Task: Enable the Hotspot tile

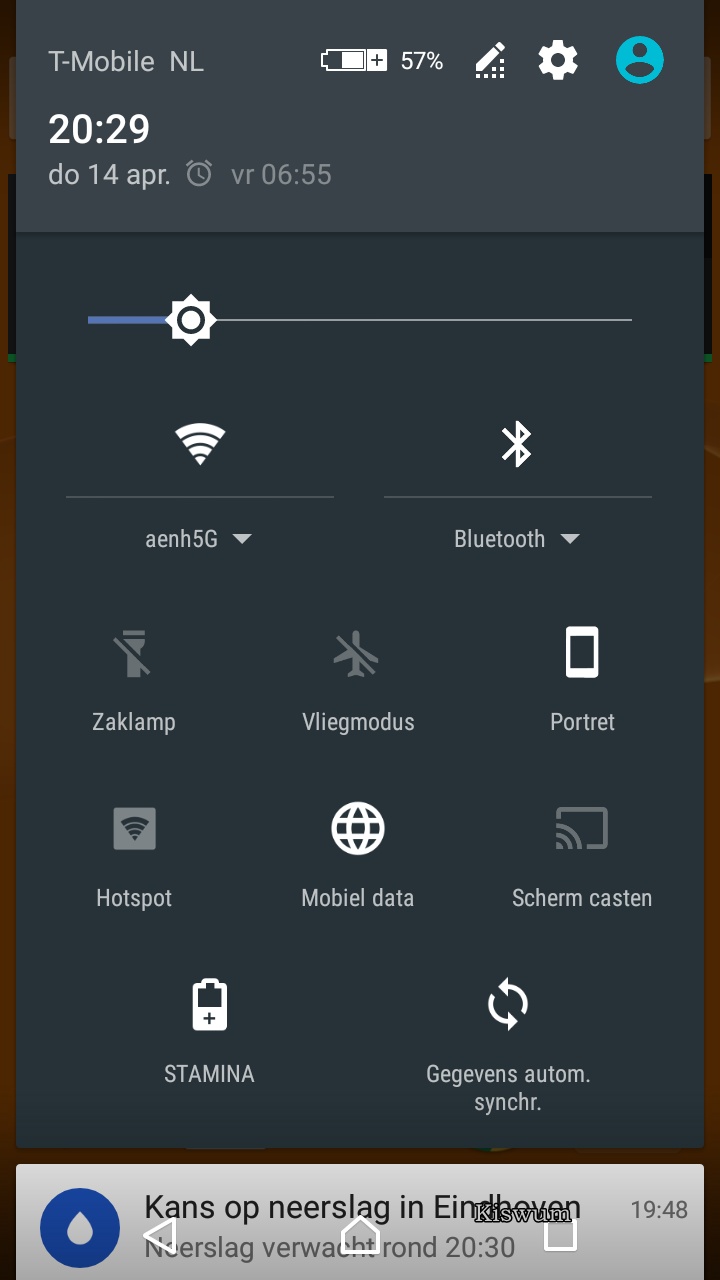Action: [x=134, y=856]
